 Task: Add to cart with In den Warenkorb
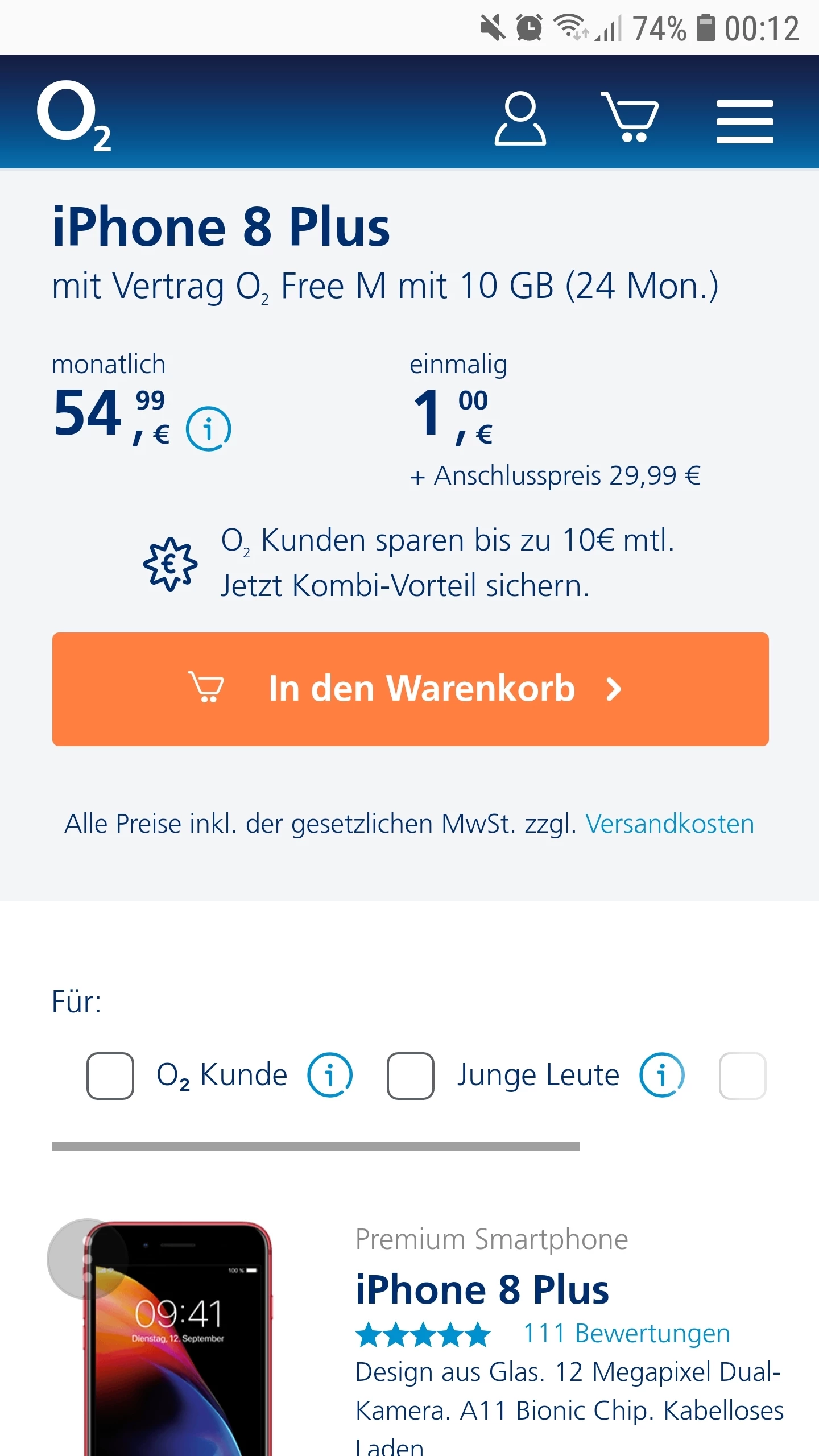click(410, 689)
